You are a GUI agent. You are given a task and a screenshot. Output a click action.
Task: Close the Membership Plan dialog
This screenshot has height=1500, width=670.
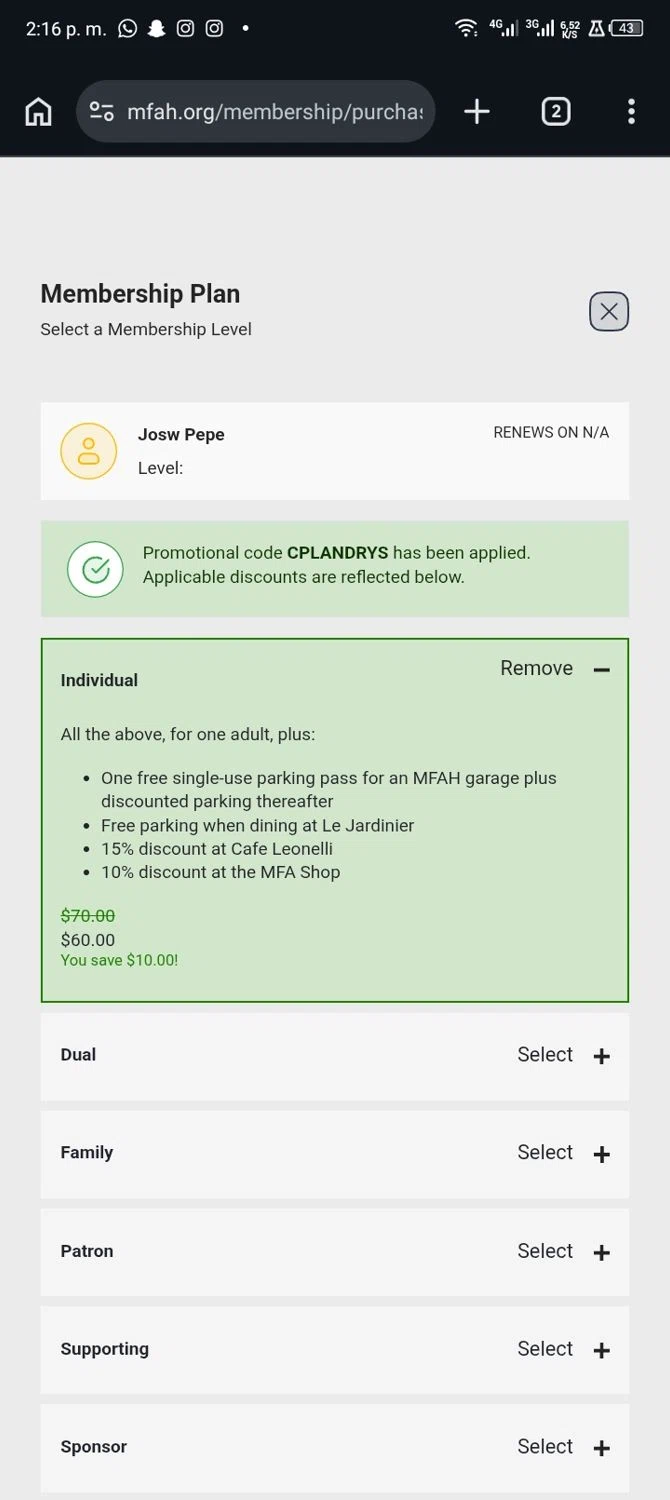[609, 312]
